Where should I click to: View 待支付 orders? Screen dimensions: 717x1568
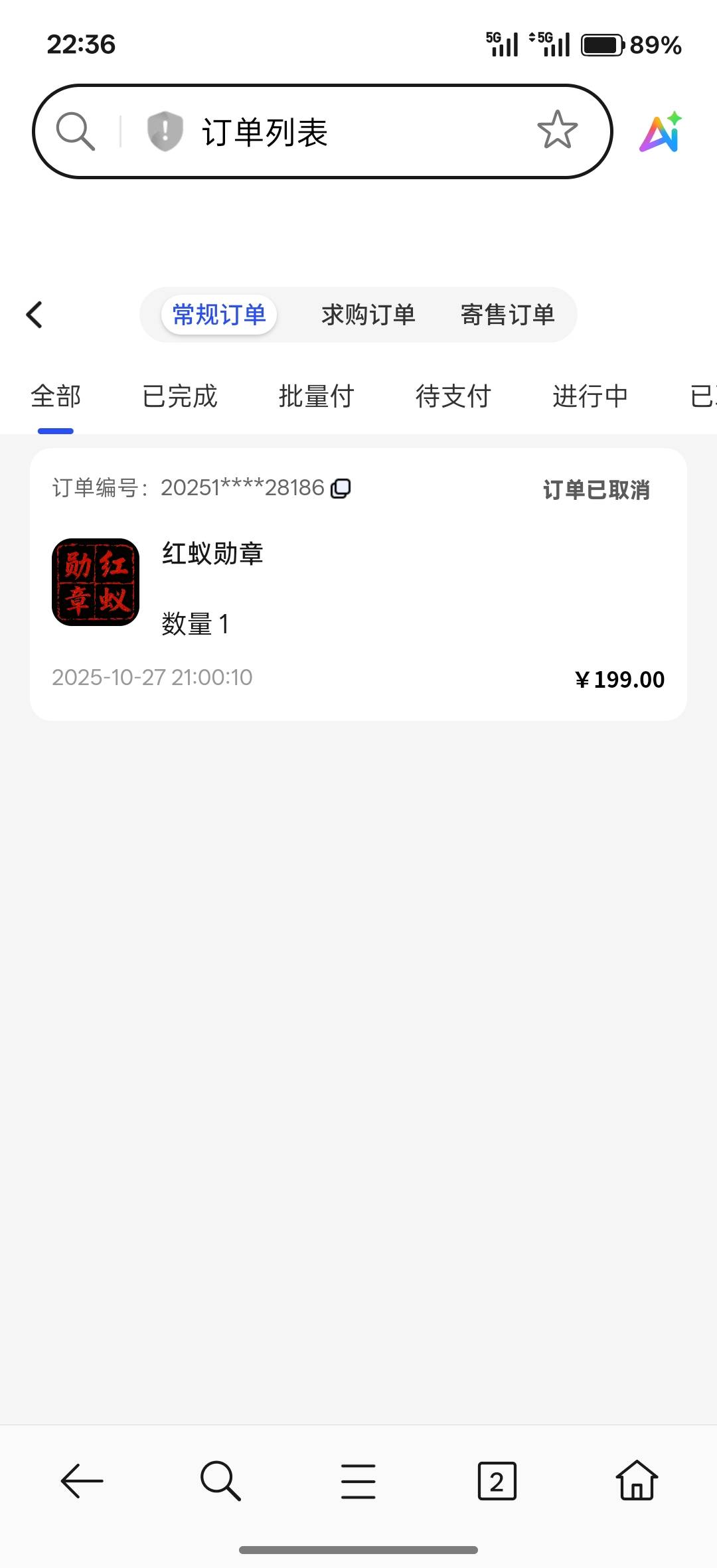click(x=453, y=396)
